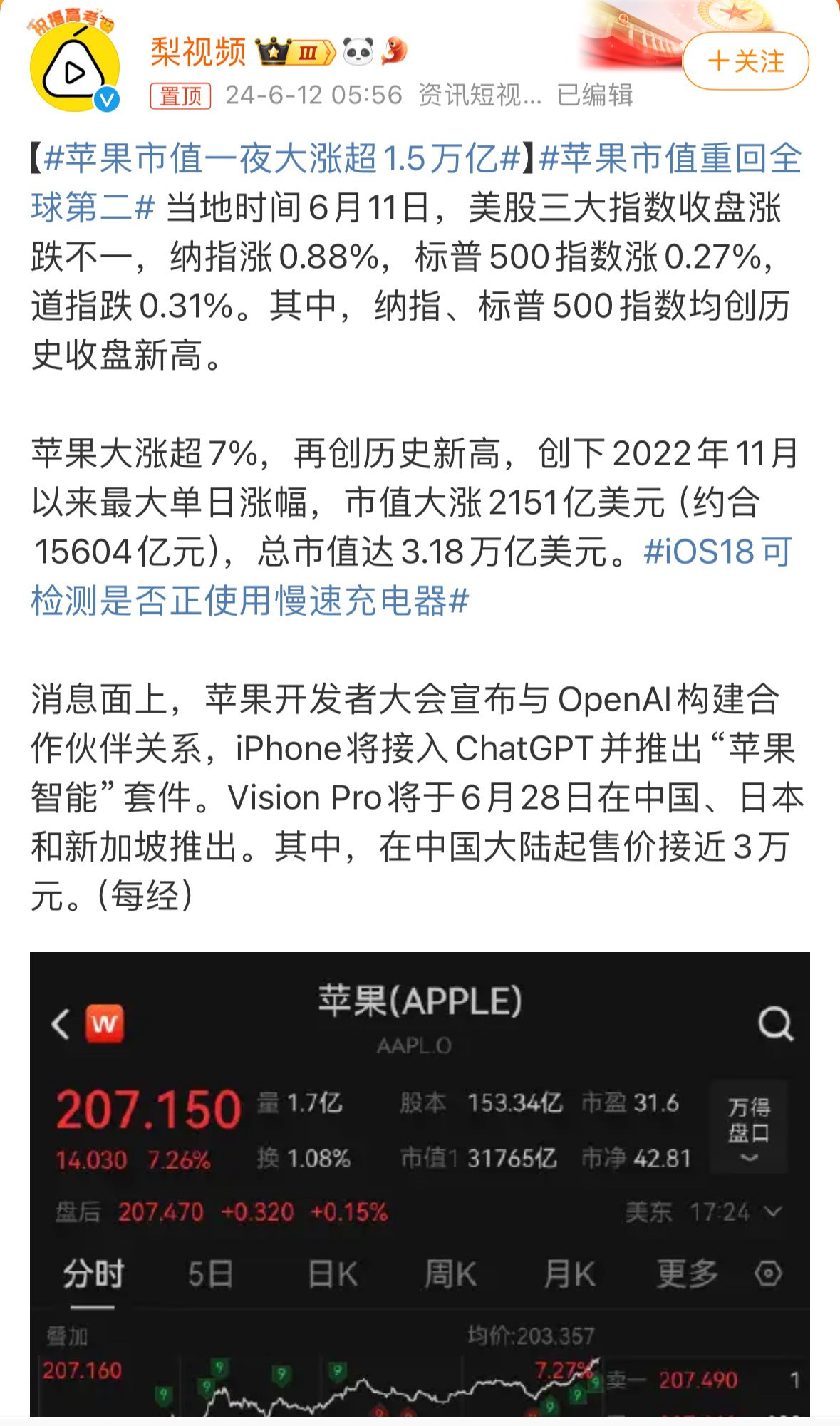Viewport: 840px width, 1426px height.
Task: Open hashtag #苹果市值重回全球第二#
Action: coord(417,182)
